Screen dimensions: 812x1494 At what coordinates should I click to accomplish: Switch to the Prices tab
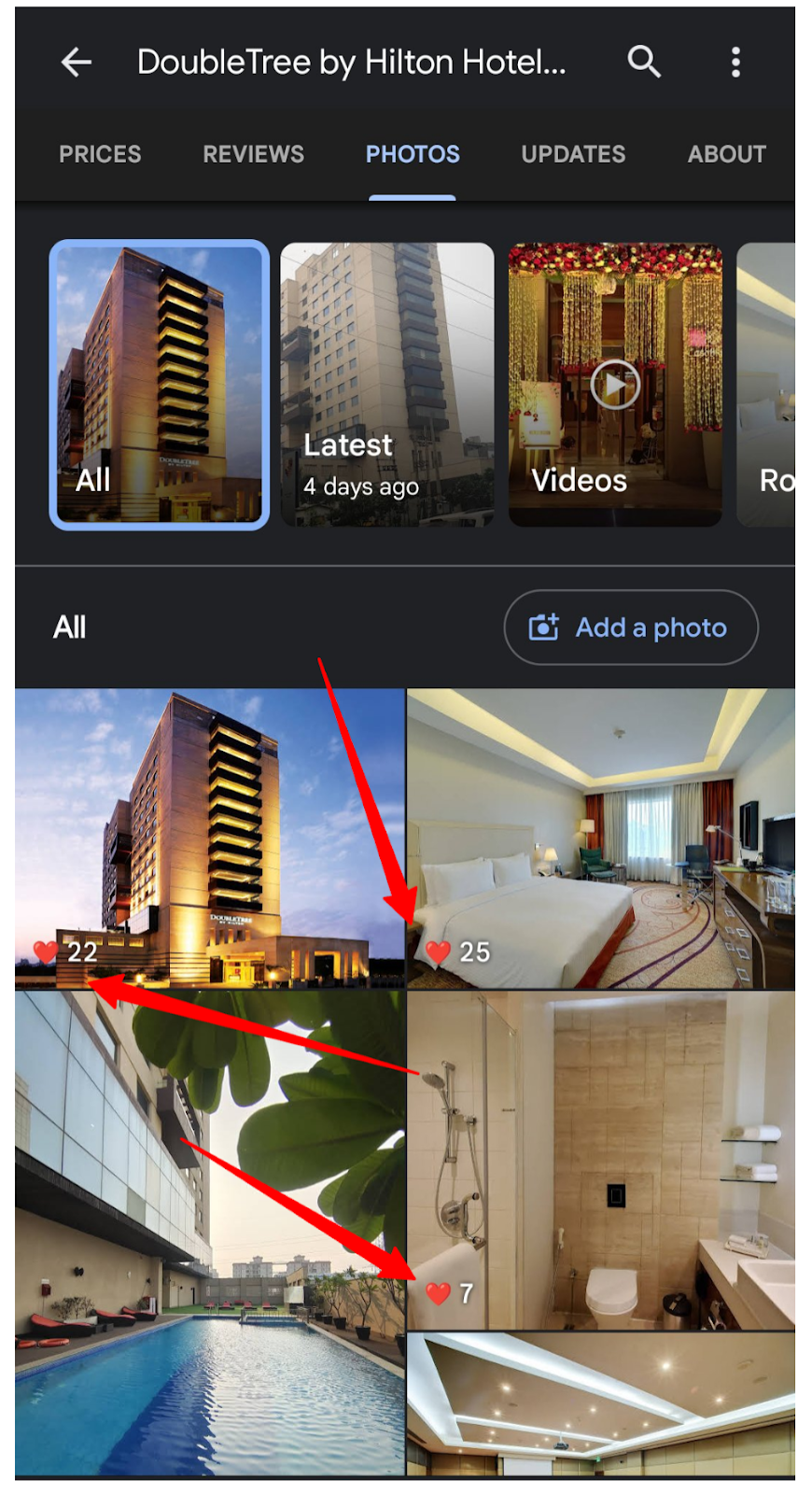tap(100, 154)
